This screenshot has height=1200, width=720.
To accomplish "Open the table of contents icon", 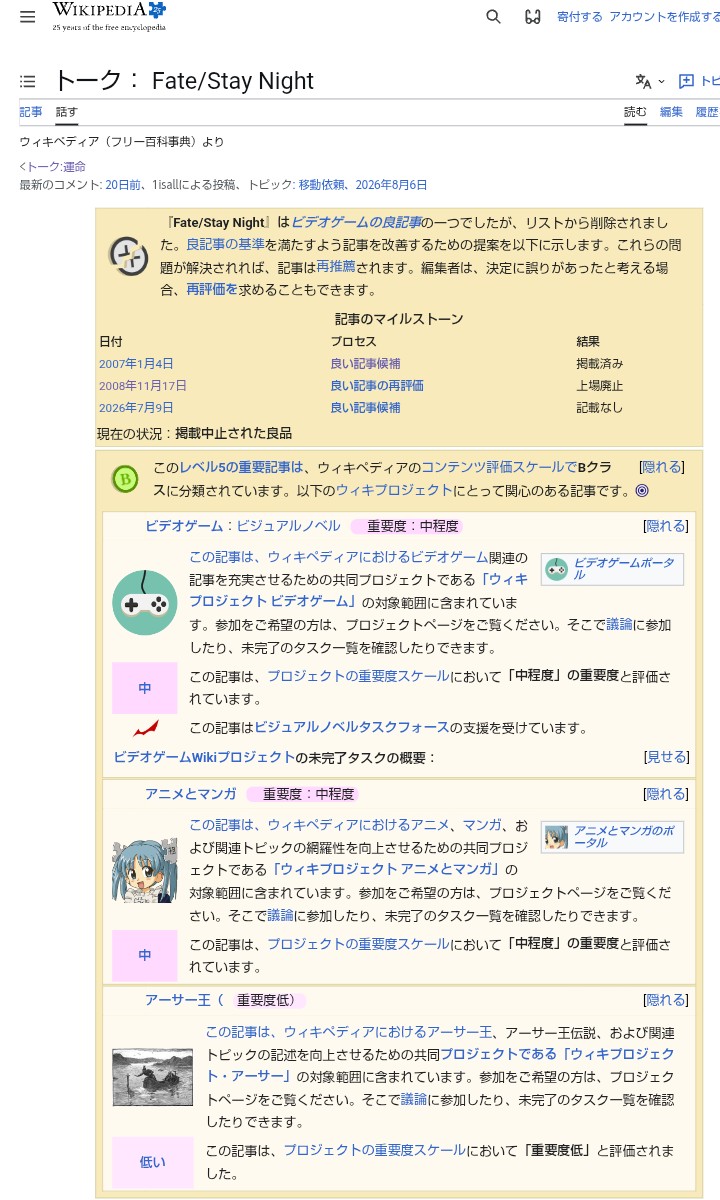I will (x=28, y=81).
